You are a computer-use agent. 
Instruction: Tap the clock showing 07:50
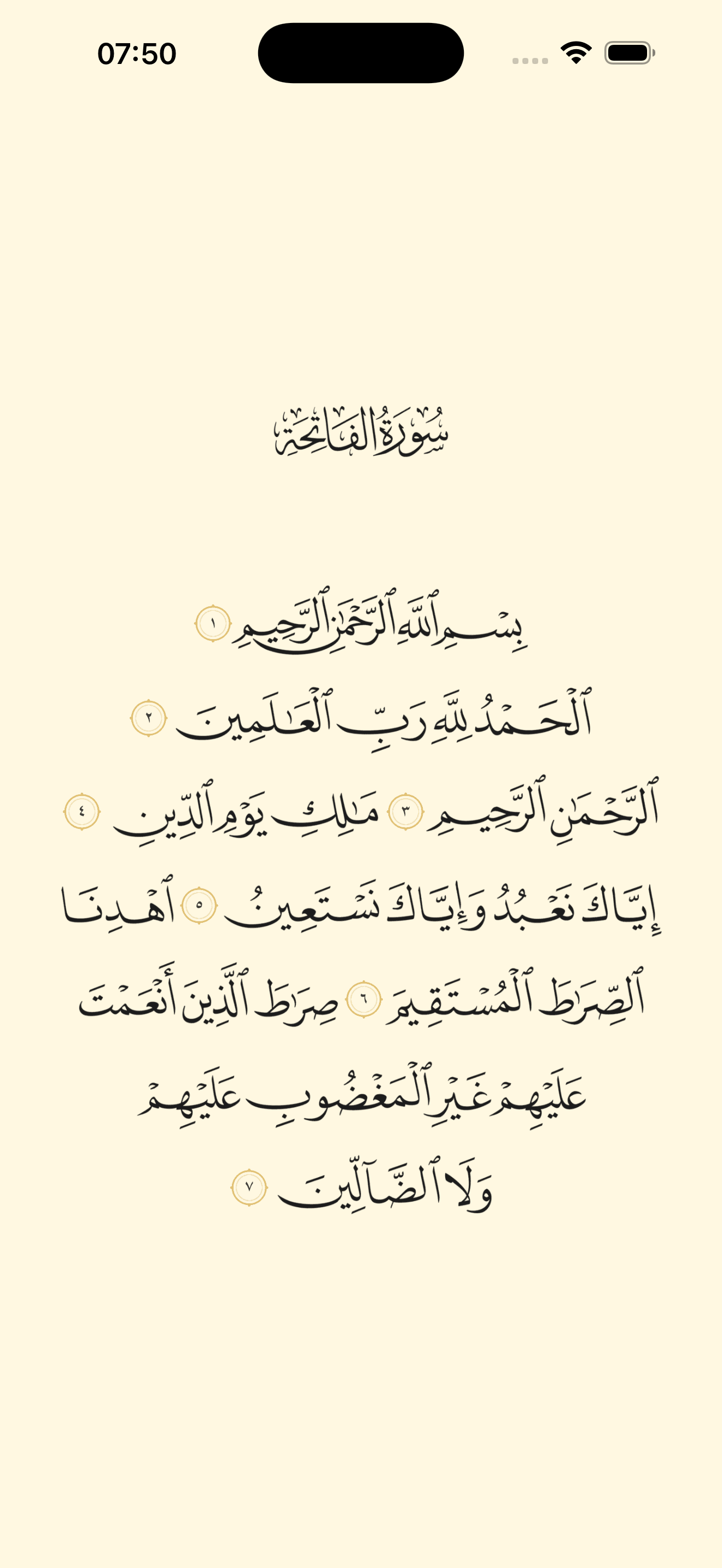tap(137, 53)
